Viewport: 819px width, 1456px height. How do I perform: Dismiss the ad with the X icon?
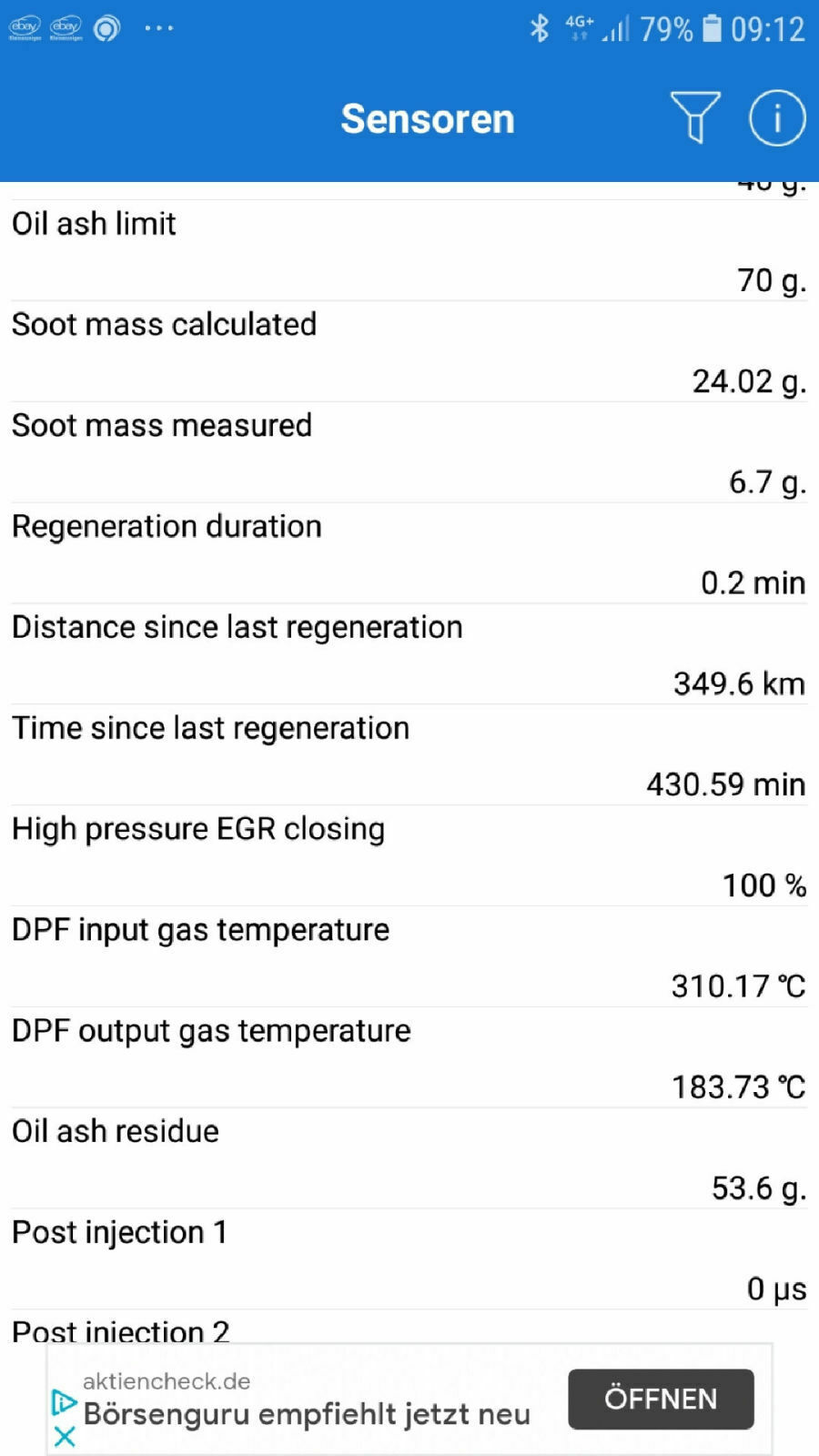(65, 1437)
